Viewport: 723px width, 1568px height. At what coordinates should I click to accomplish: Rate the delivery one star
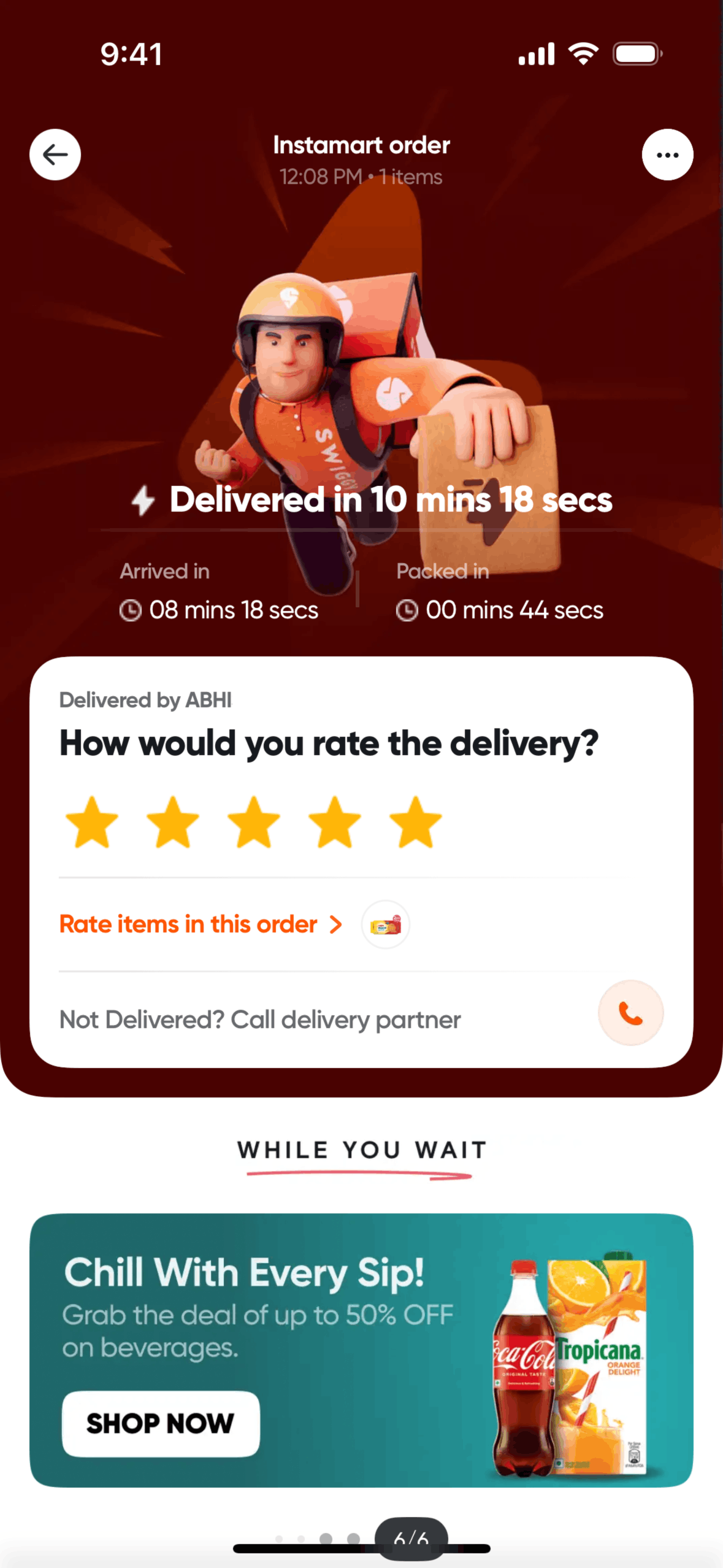coord(92,823)
